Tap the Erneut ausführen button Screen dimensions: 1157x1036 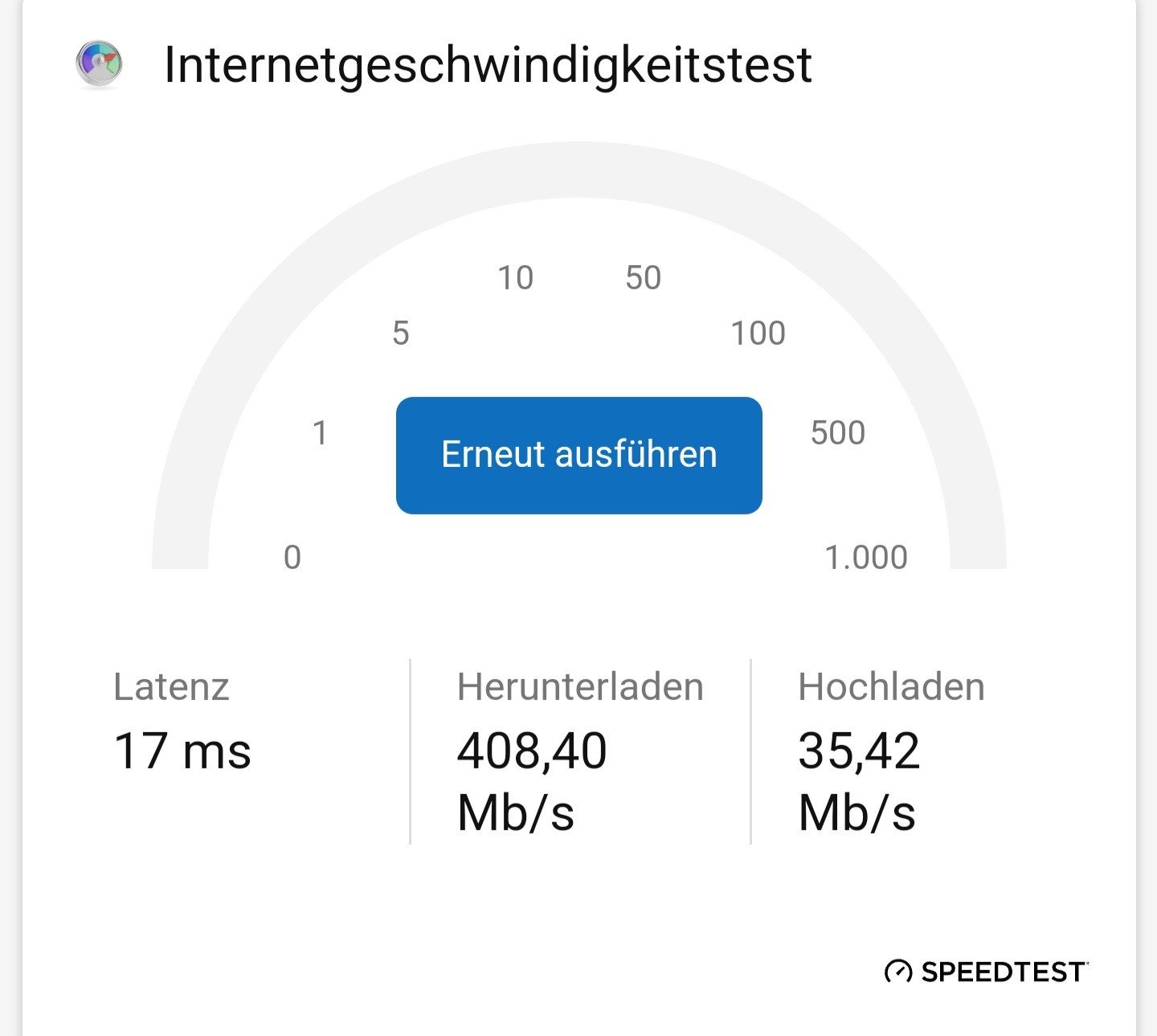[578, 455]
